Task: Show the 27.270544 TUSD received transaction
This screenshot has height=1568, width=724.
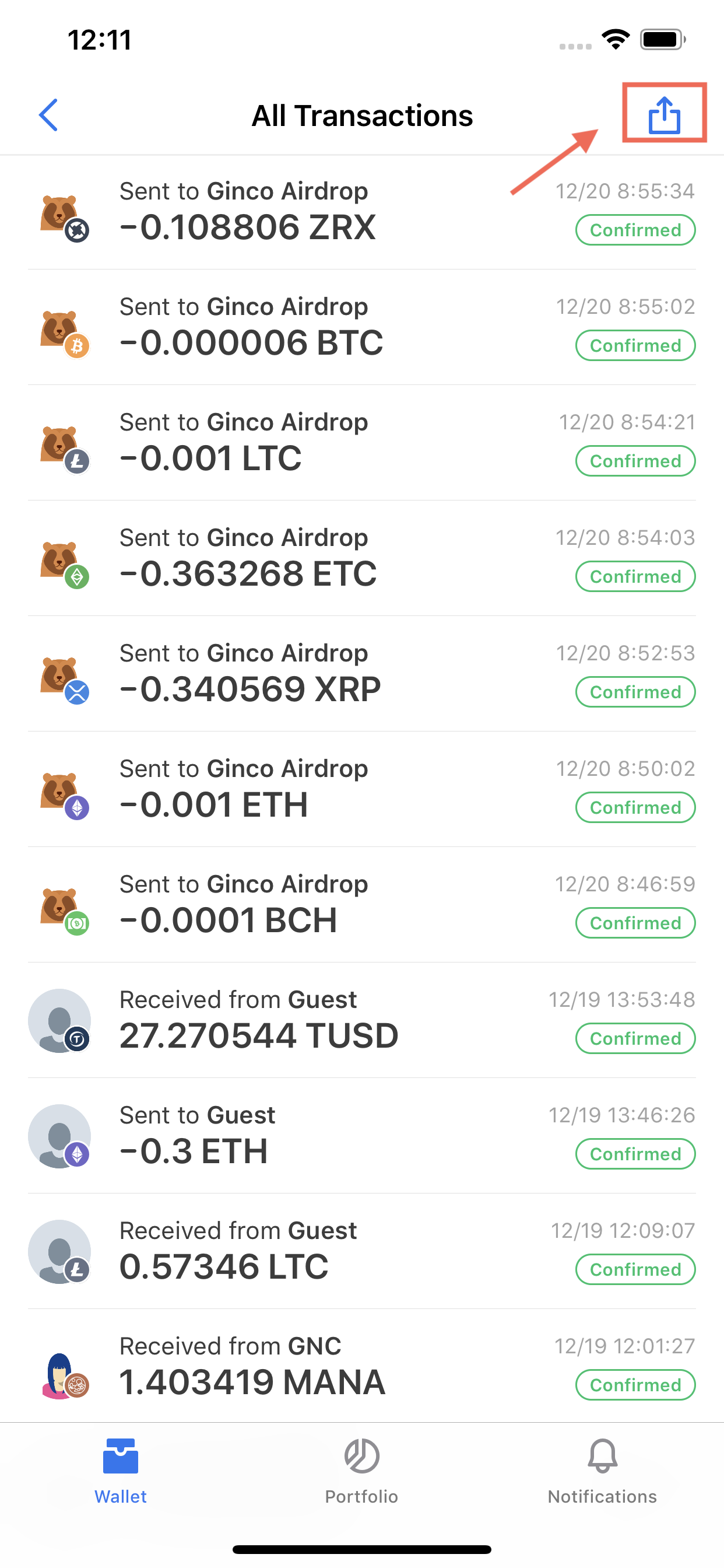Action: click(361, 1020)
